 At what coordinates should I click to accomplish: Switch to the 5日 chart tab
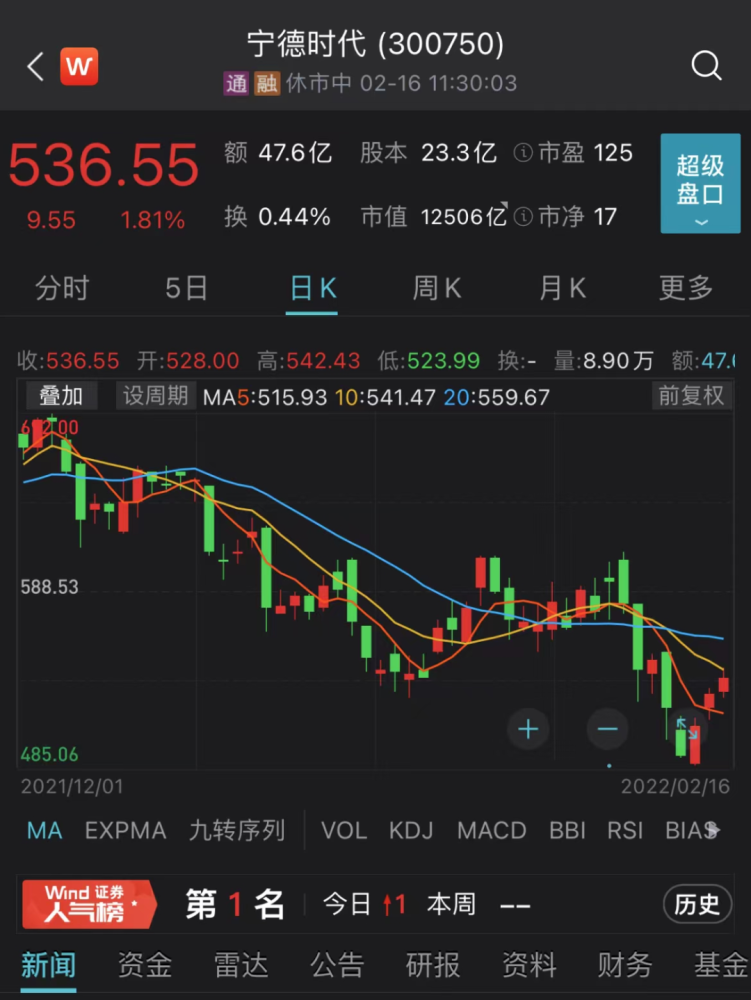pos(186,289)
